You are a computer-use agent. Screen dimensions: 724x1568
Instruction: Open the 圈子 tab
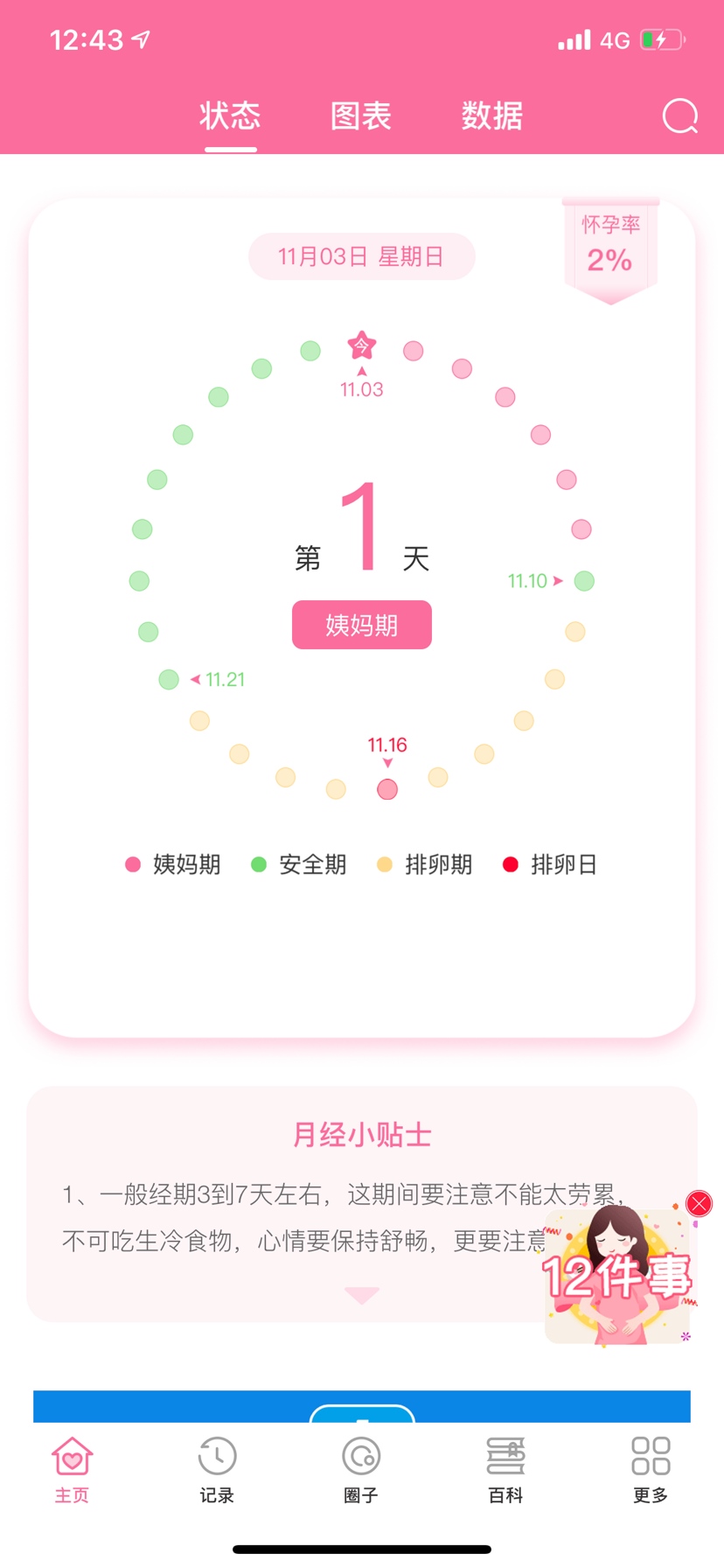(361, 1470)
